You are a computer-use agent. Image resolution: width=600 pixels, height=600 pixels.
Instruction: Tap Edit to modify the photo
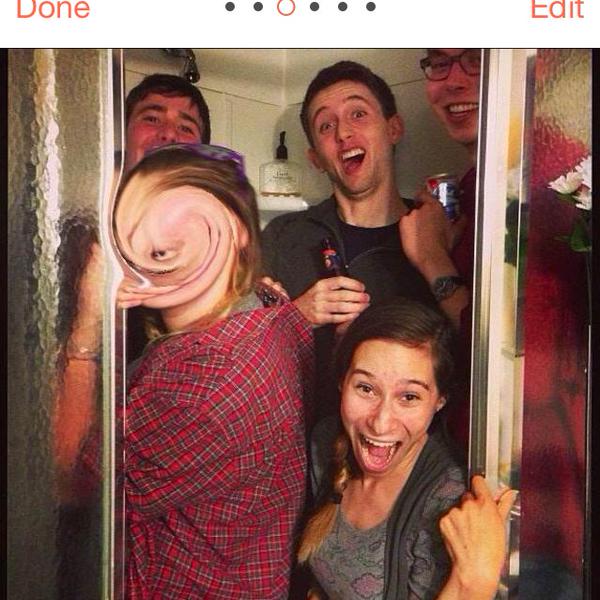(x=556, y=10)
